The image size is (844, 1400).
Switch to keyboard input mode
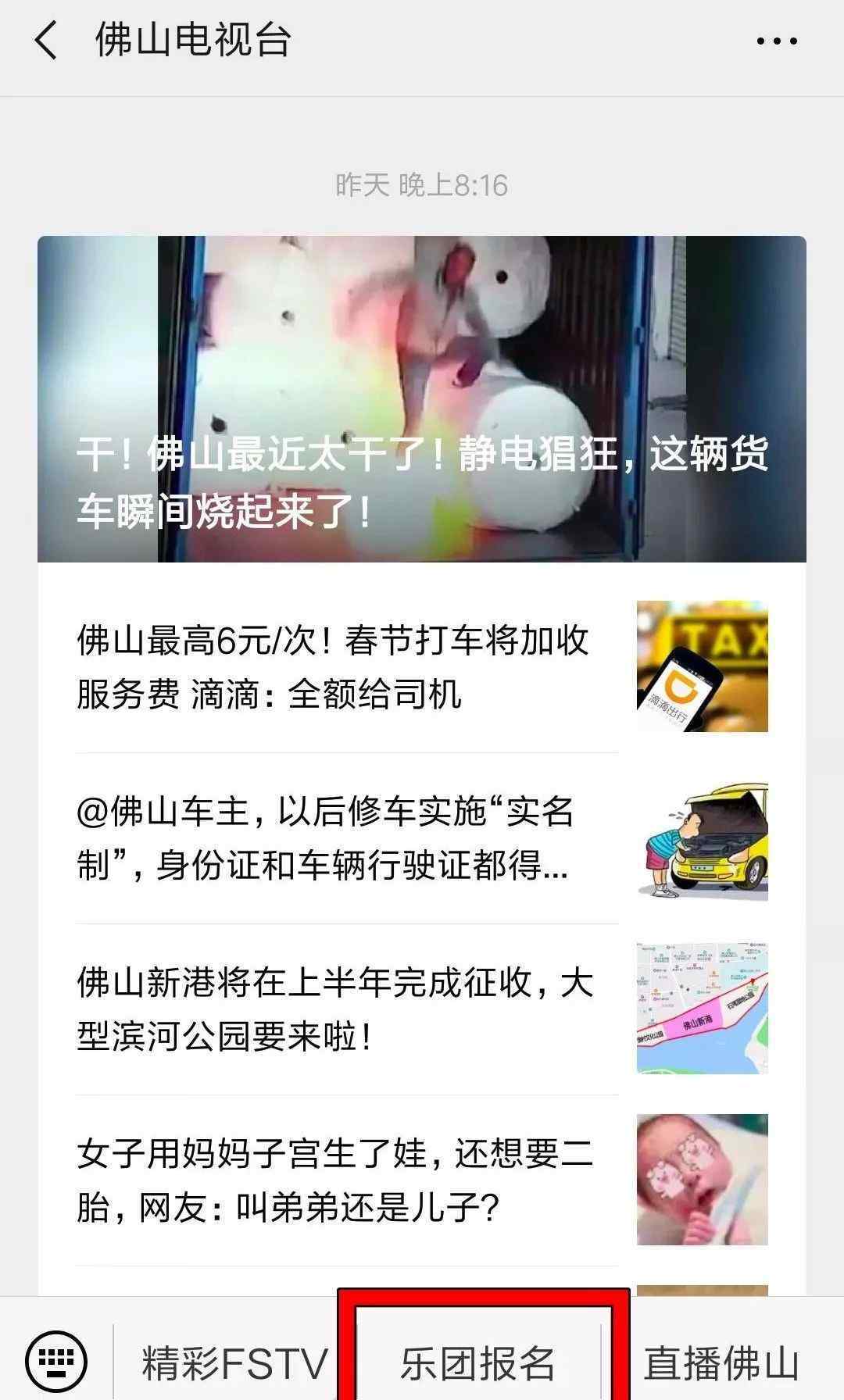coord(56,1361)
